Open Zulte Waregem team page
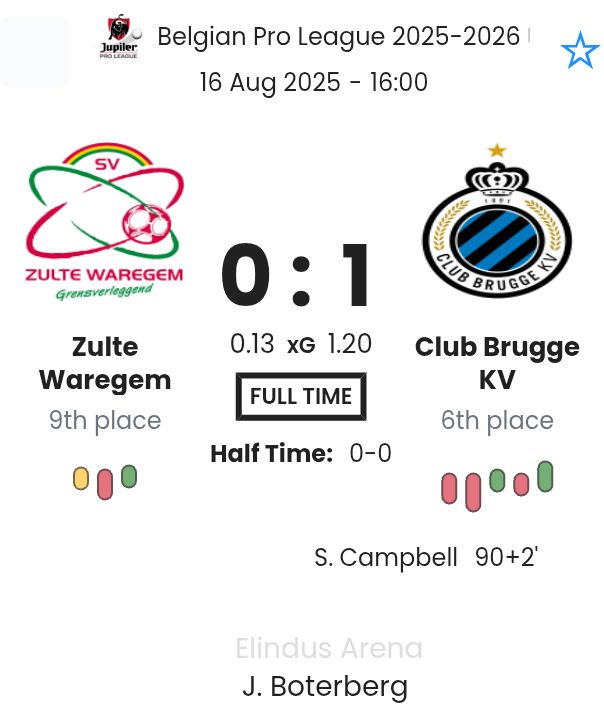This screenshot has width=604, height=712. click(105, 363)
